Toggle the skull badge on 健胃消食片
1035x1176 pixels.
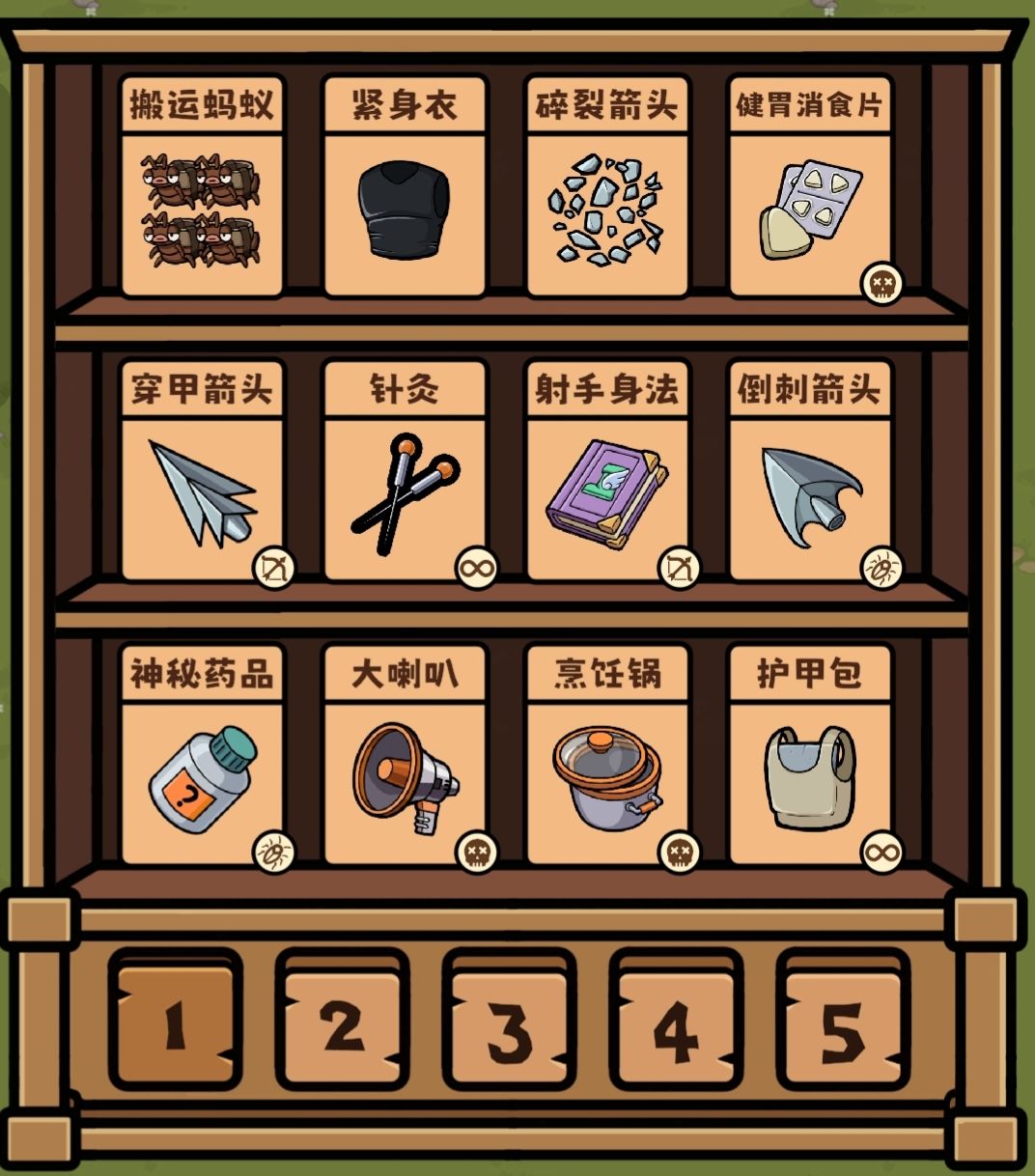tap(881, 285)
